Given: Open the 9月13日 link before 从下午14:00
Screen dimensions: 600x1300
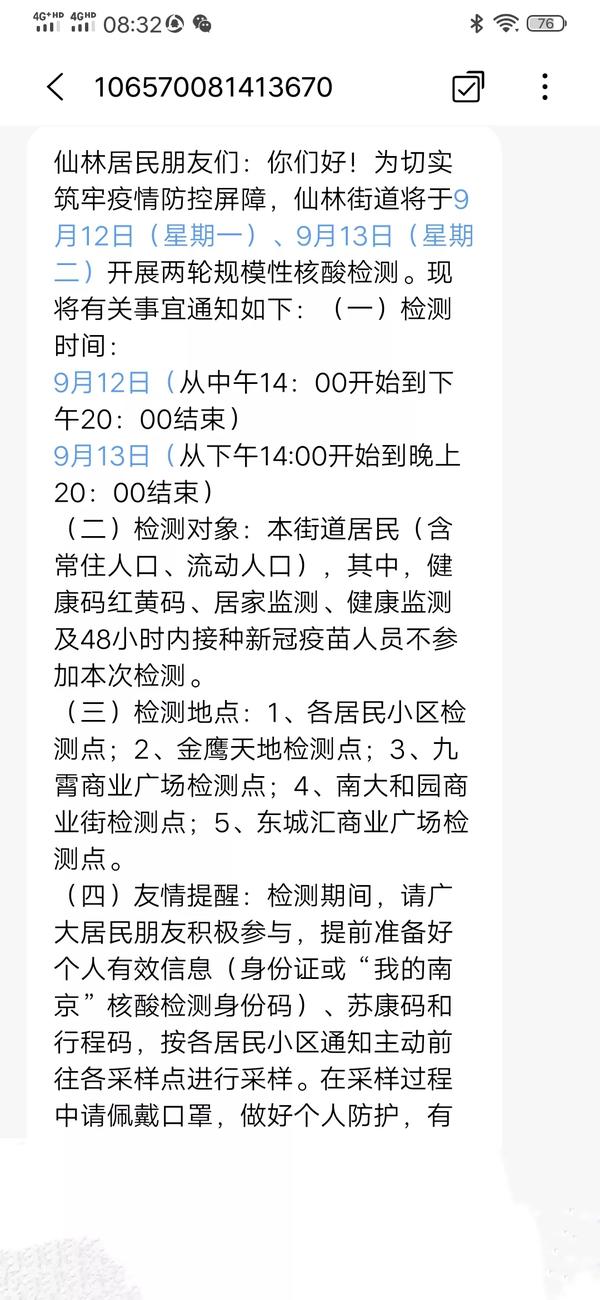Looking at the screenshot, I should (103, 457).
